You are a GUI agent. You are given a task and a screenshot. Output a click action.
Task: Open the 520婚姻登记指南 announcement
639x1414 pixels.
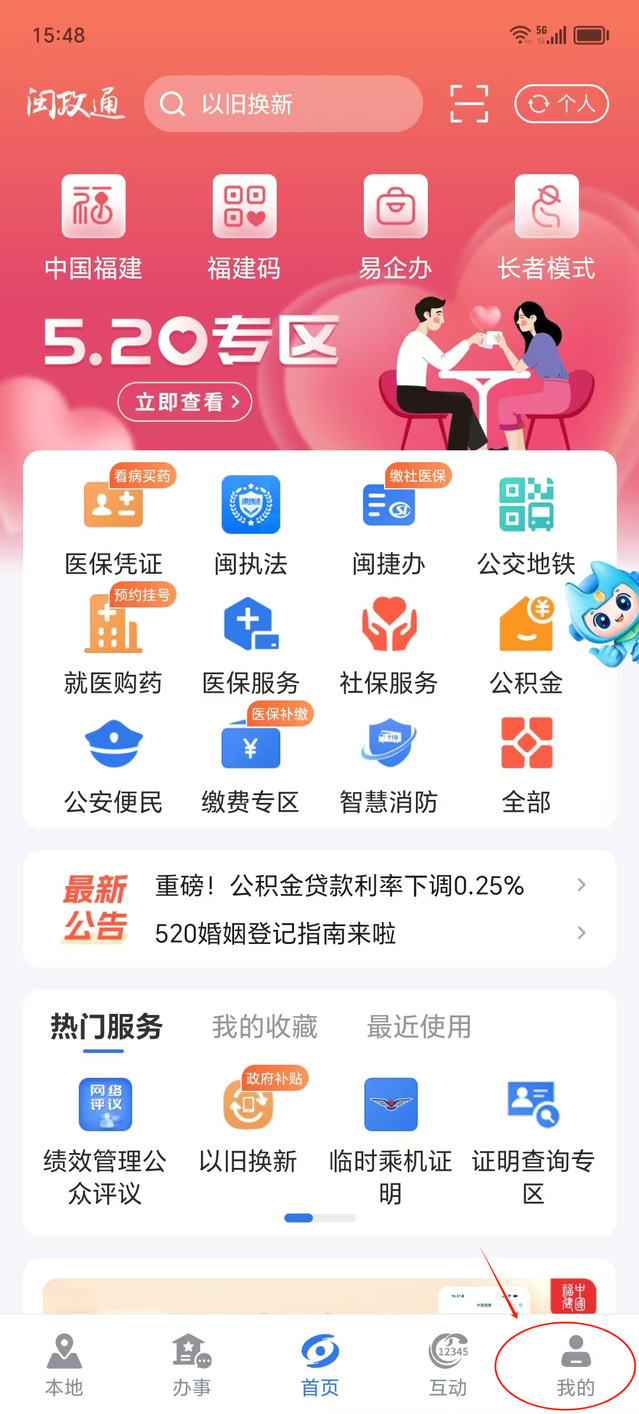point(276,933)
